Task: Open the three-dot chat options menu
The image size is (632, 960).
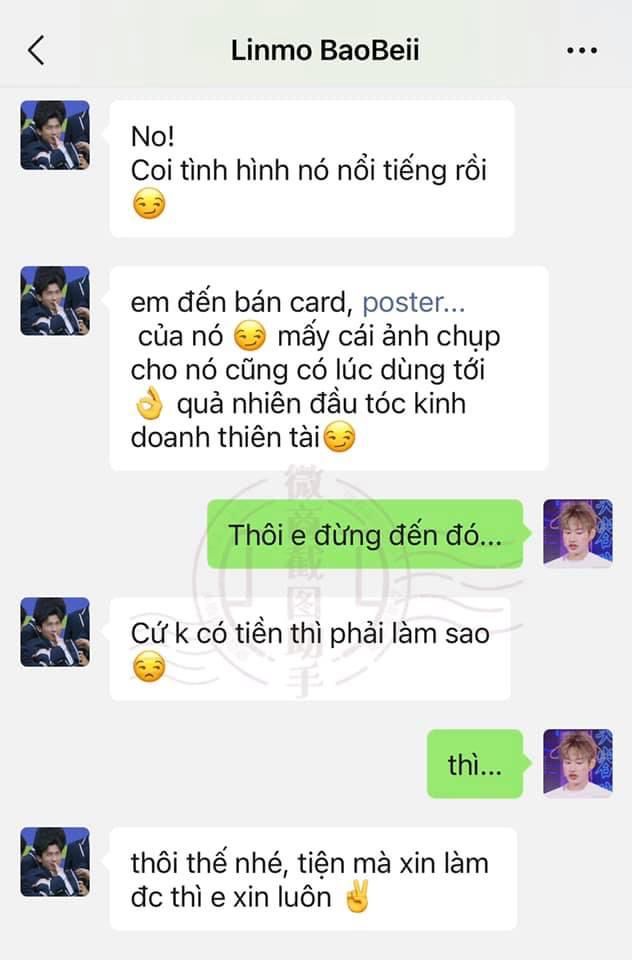Action: pyautogui.click(x=581, y=50)
